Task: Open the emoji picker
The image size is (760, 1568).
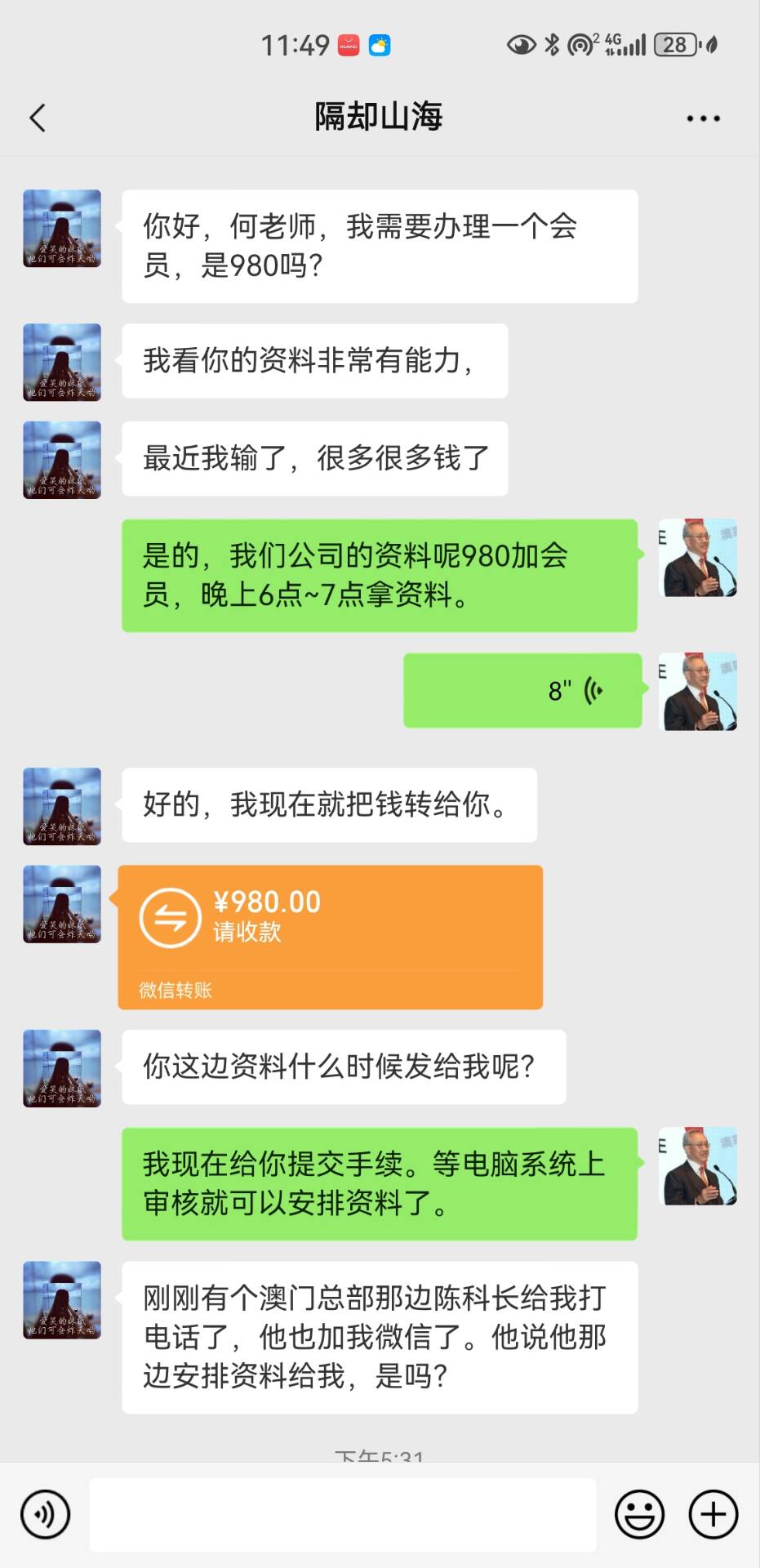Action: [639, 1514]
